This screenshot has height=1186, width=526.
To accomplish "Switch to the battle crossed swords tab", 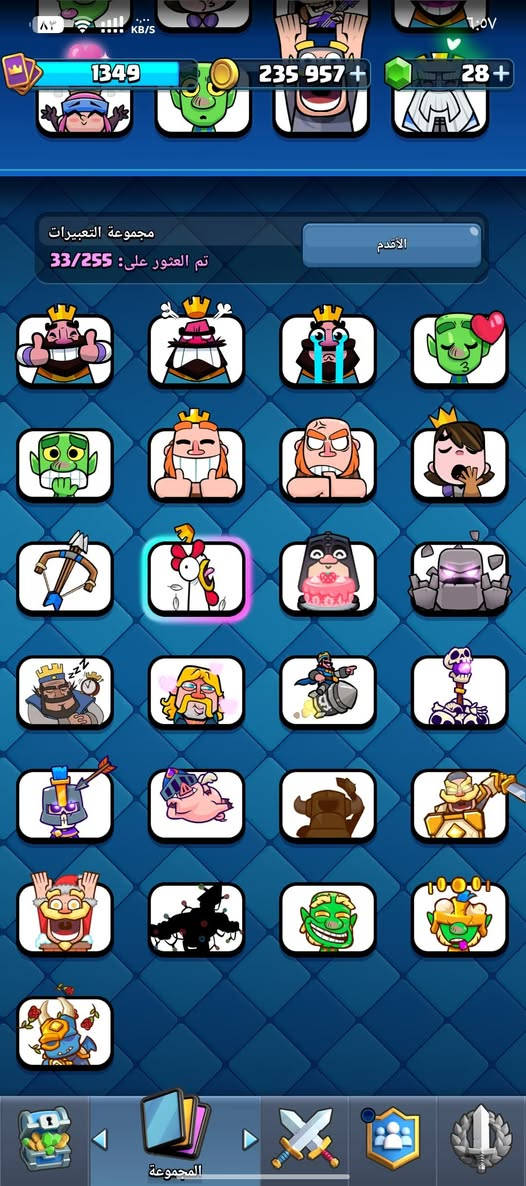I will 305,1139.
